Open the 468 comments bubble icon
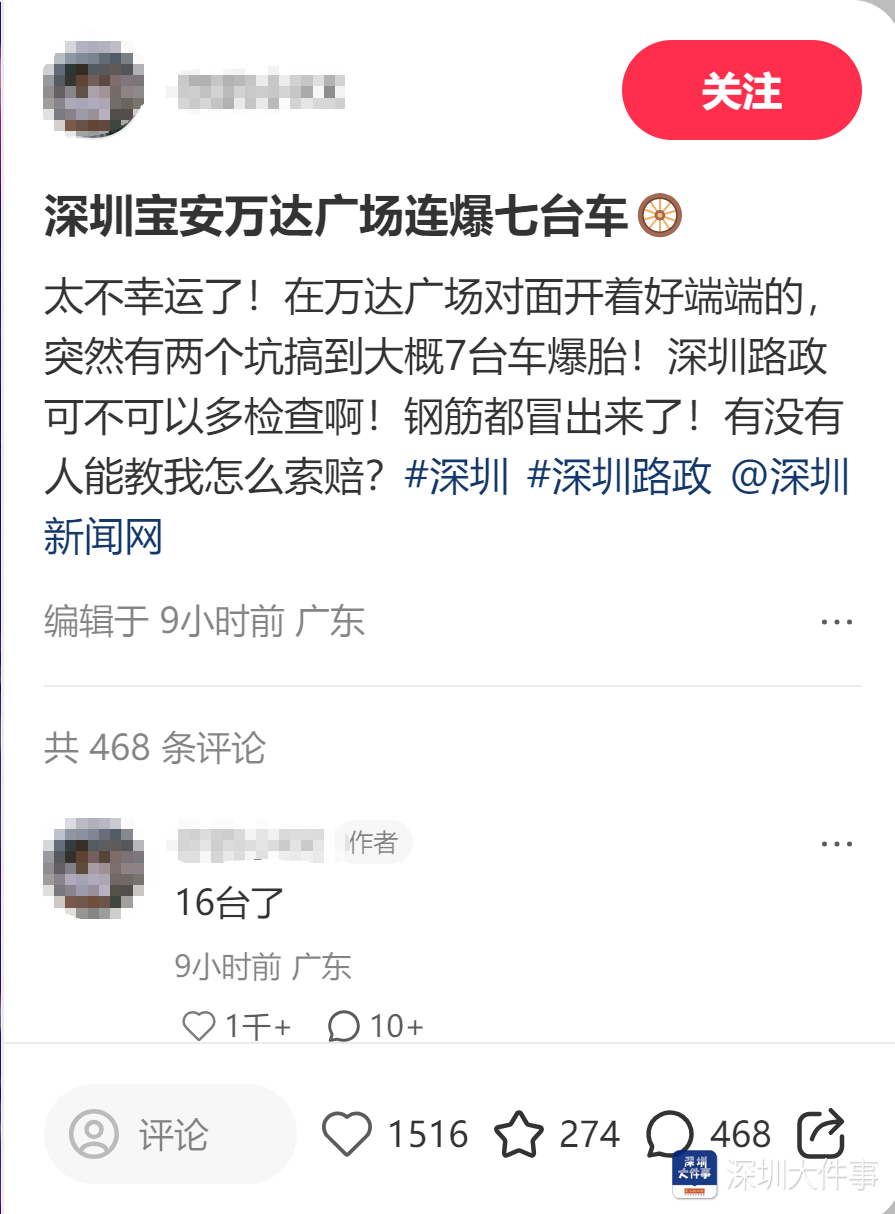The height and width of the screenshot is (1214, 895). (670, 1134)
